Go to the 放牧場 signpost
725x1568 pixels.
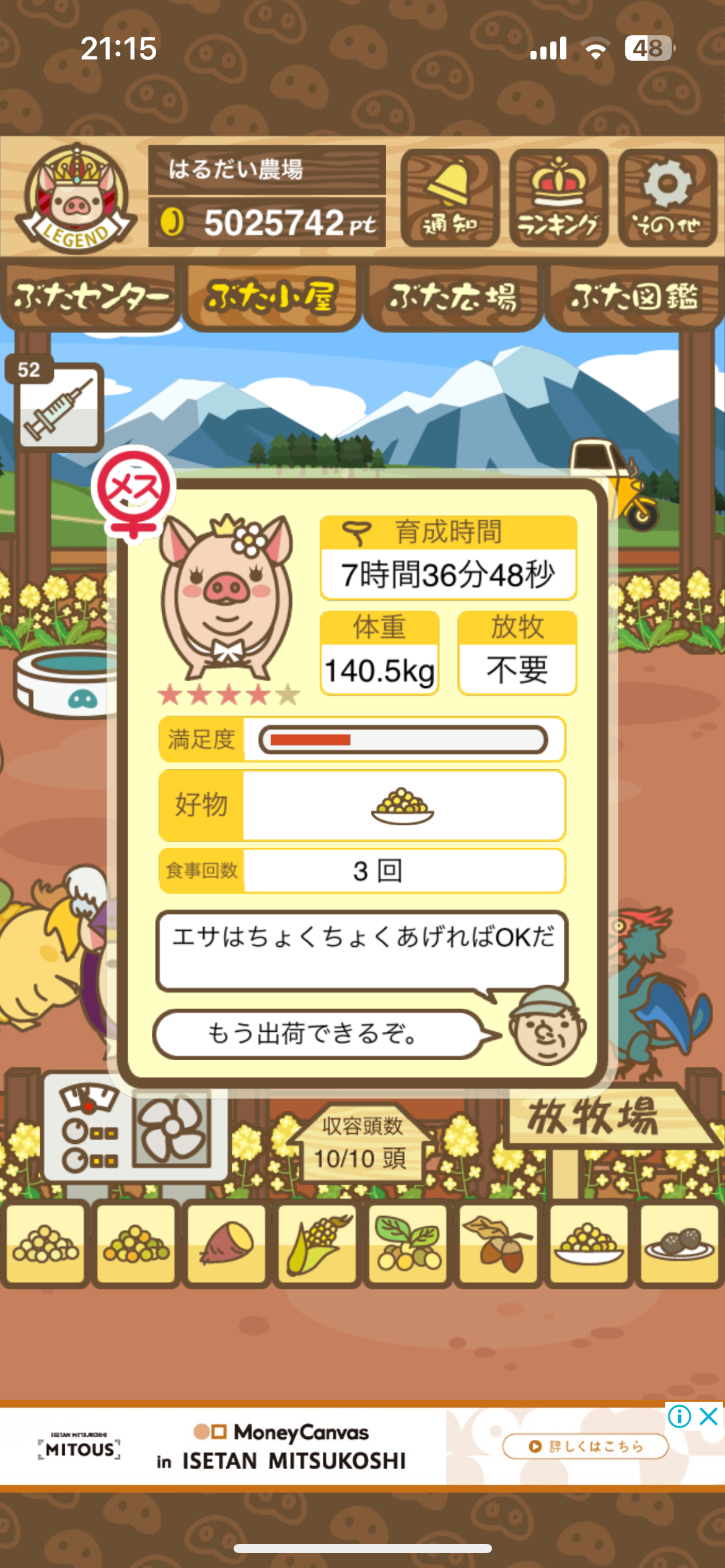594,1117
